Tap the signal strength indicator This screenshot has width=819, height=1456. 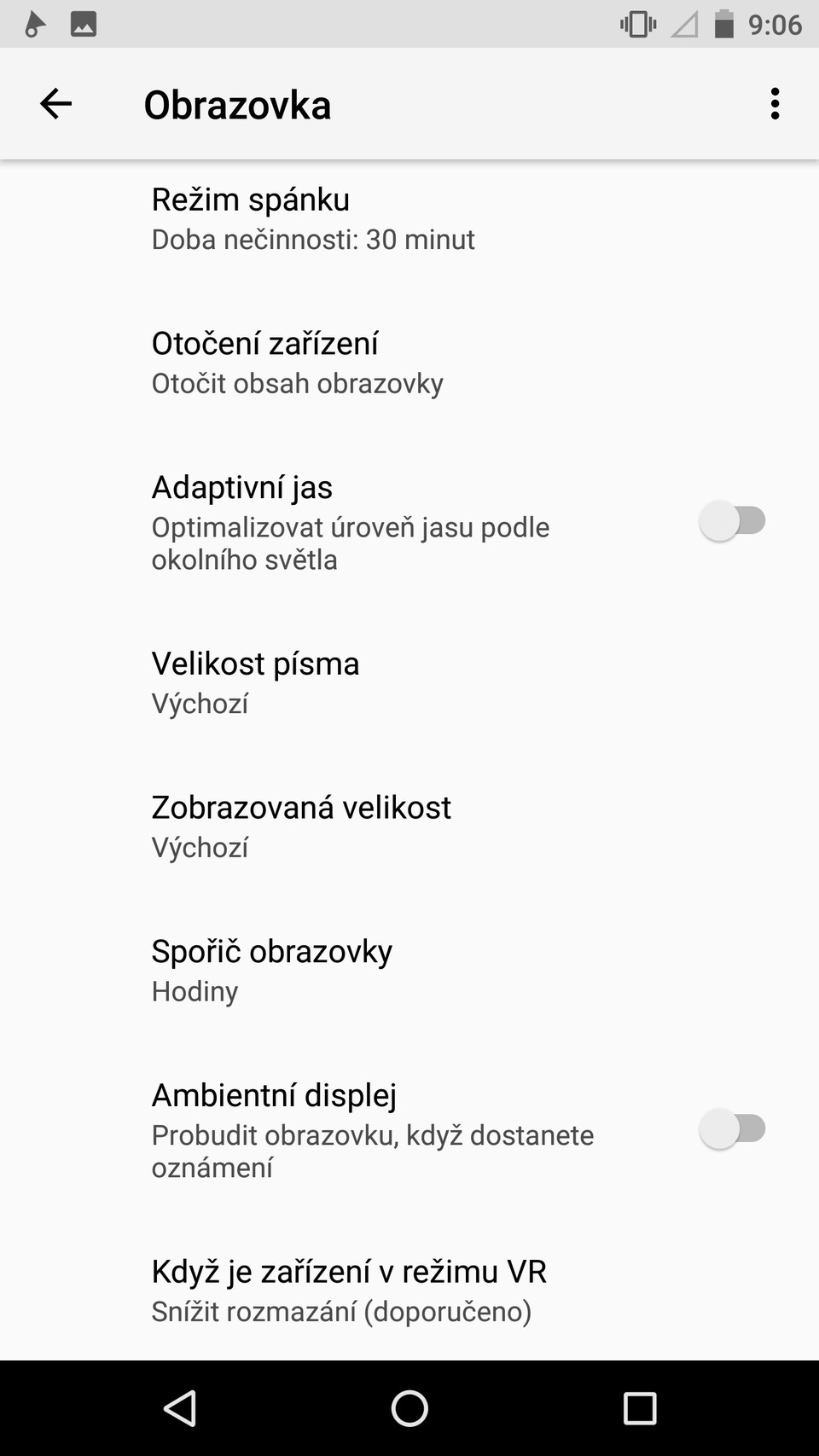click(x=682, y=24)
